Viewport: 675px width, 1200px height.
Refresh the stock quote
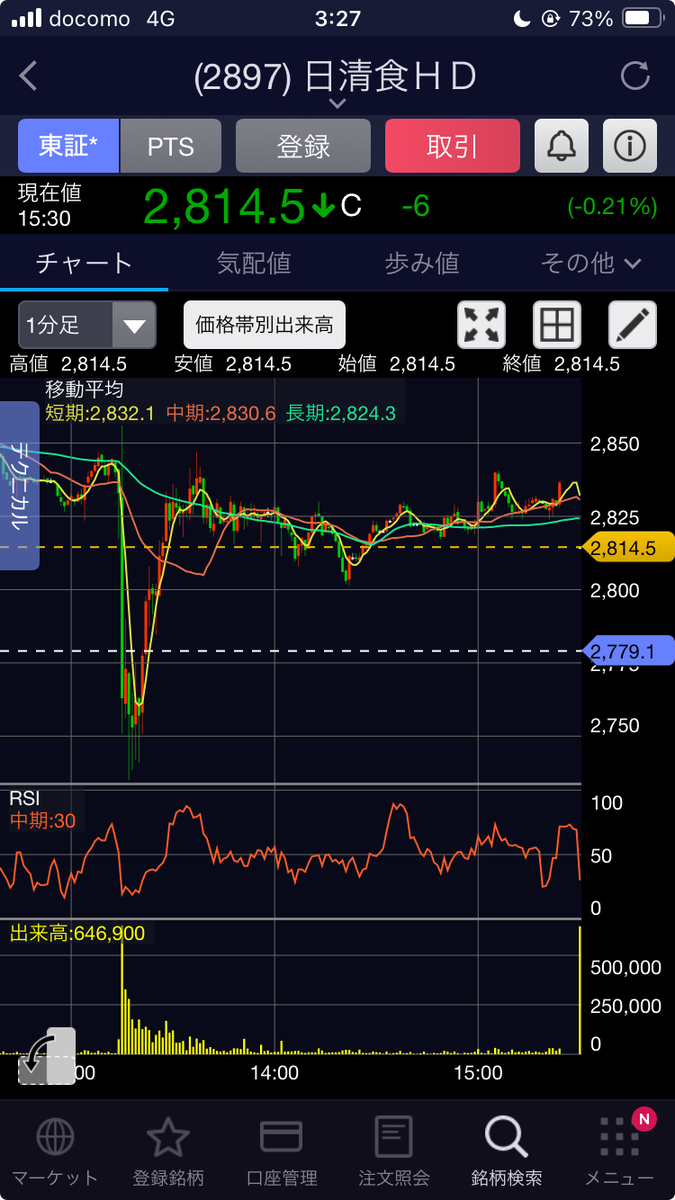[635, 76]
